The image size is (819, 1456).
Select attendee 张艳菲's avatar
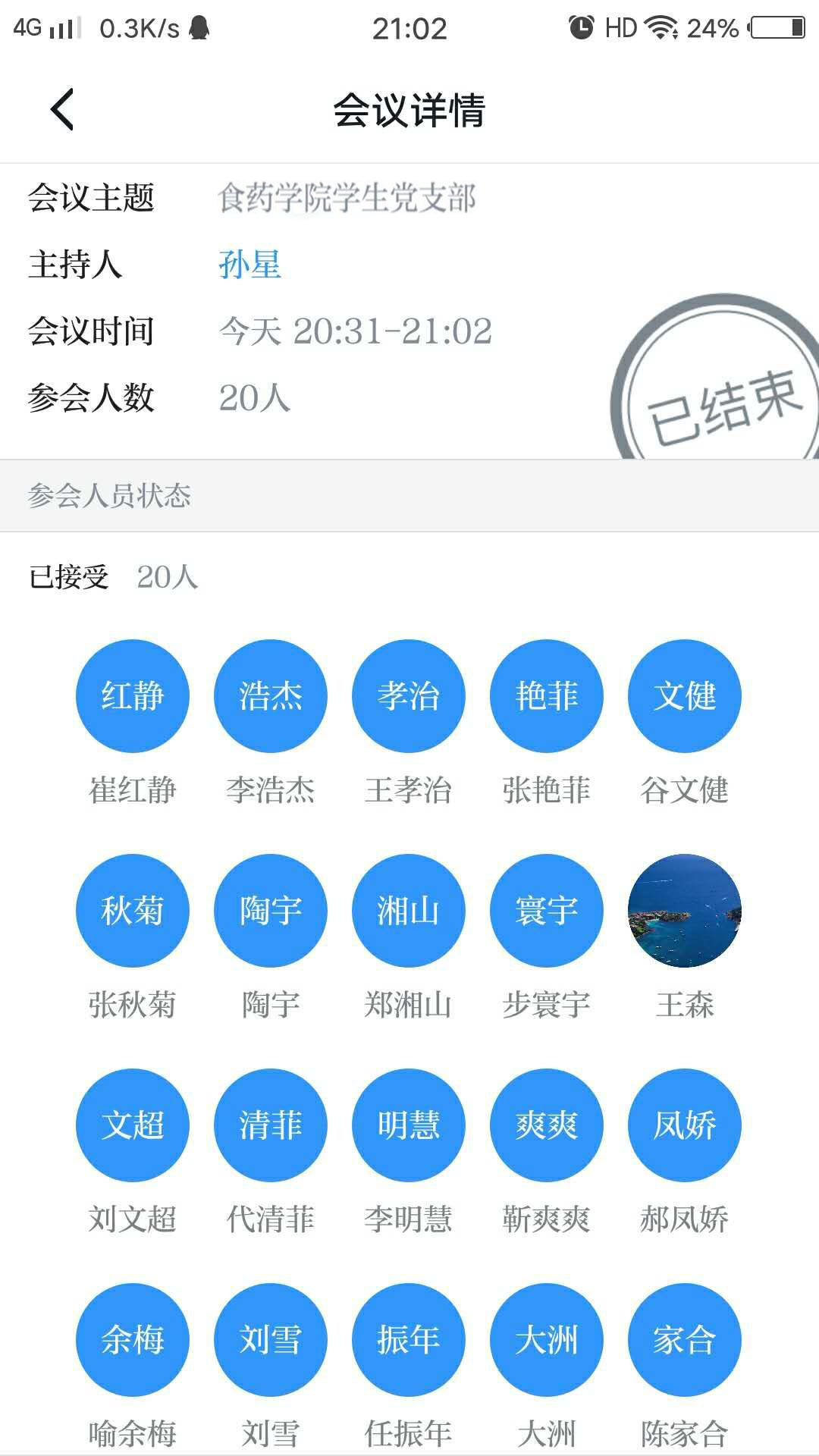click(x=547, y=696)
